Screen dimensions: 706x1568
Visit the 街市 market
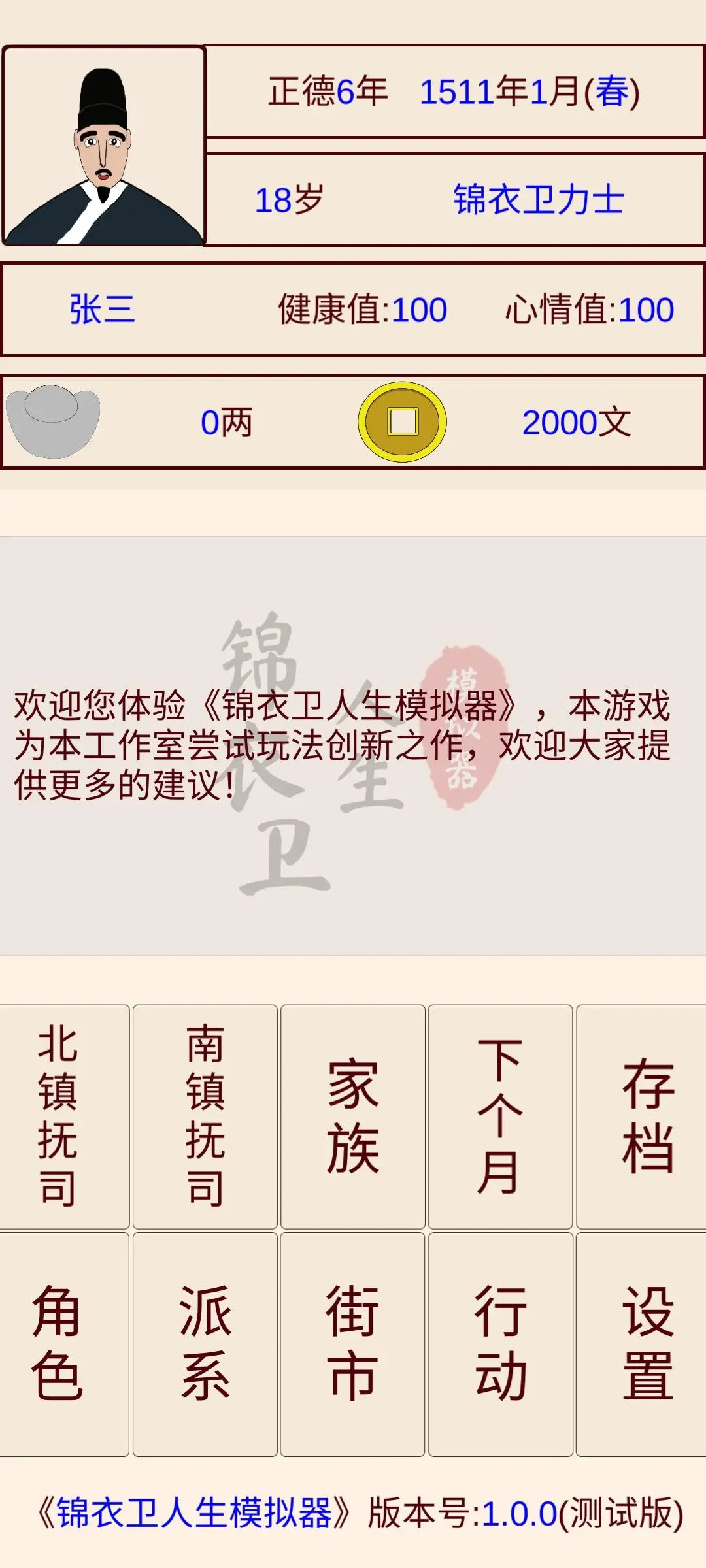pyautogui.click(x=353, y=1343)
